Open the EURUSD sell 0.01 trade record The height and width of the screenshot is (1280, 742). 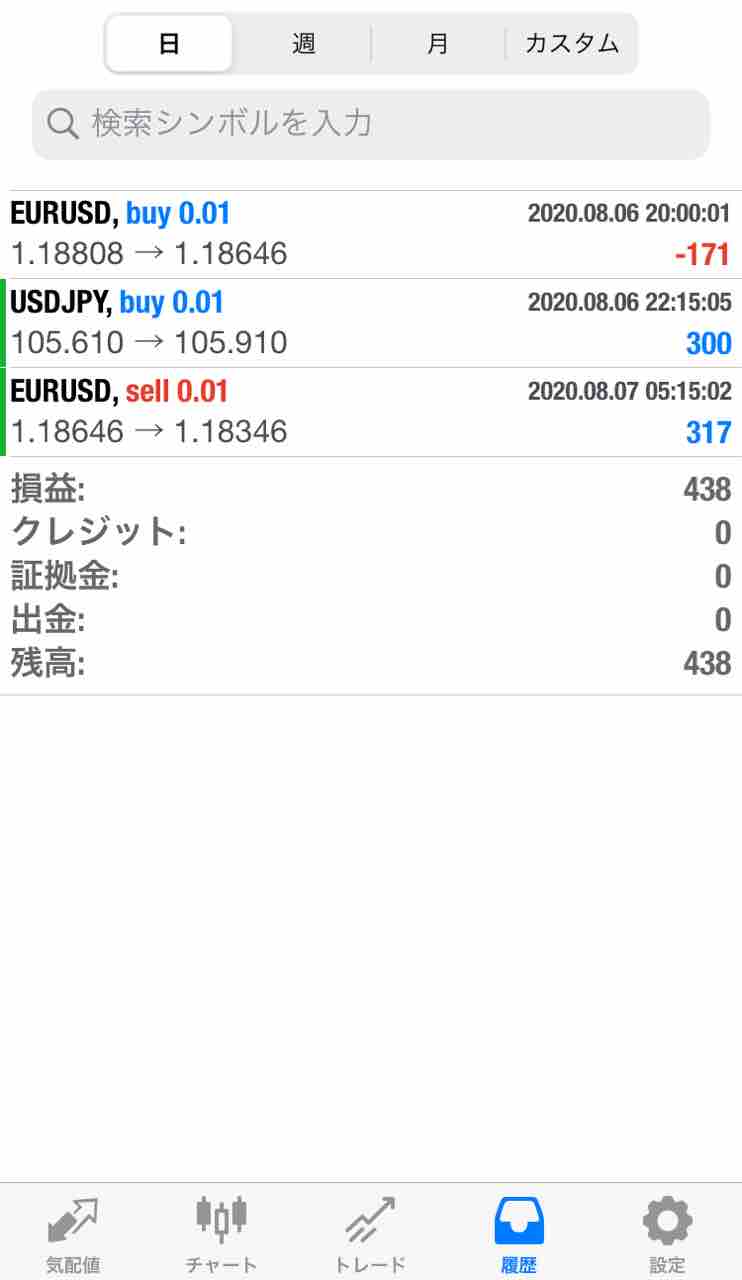coord(371,412)
